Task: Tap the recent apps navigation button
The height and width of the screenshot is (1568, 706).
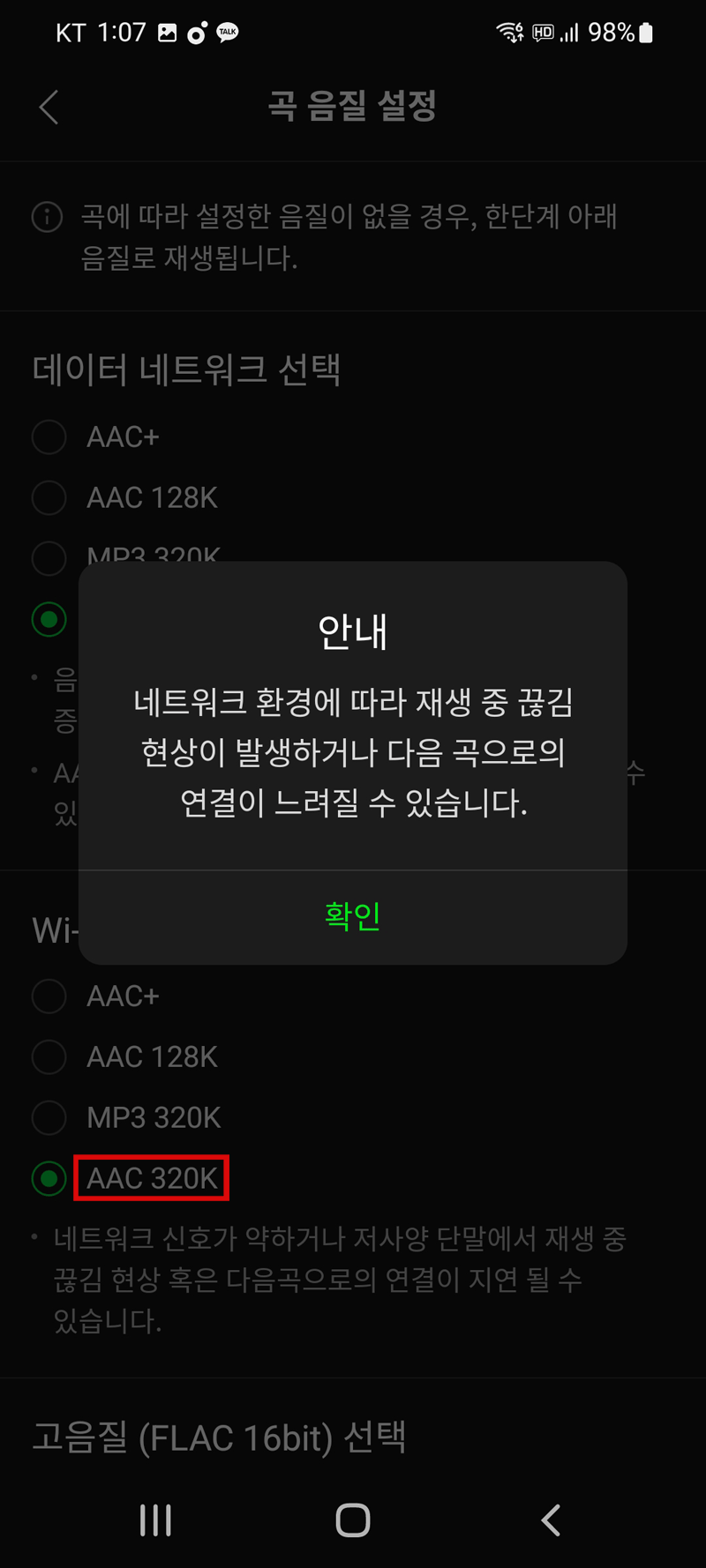Action: 154,1519
